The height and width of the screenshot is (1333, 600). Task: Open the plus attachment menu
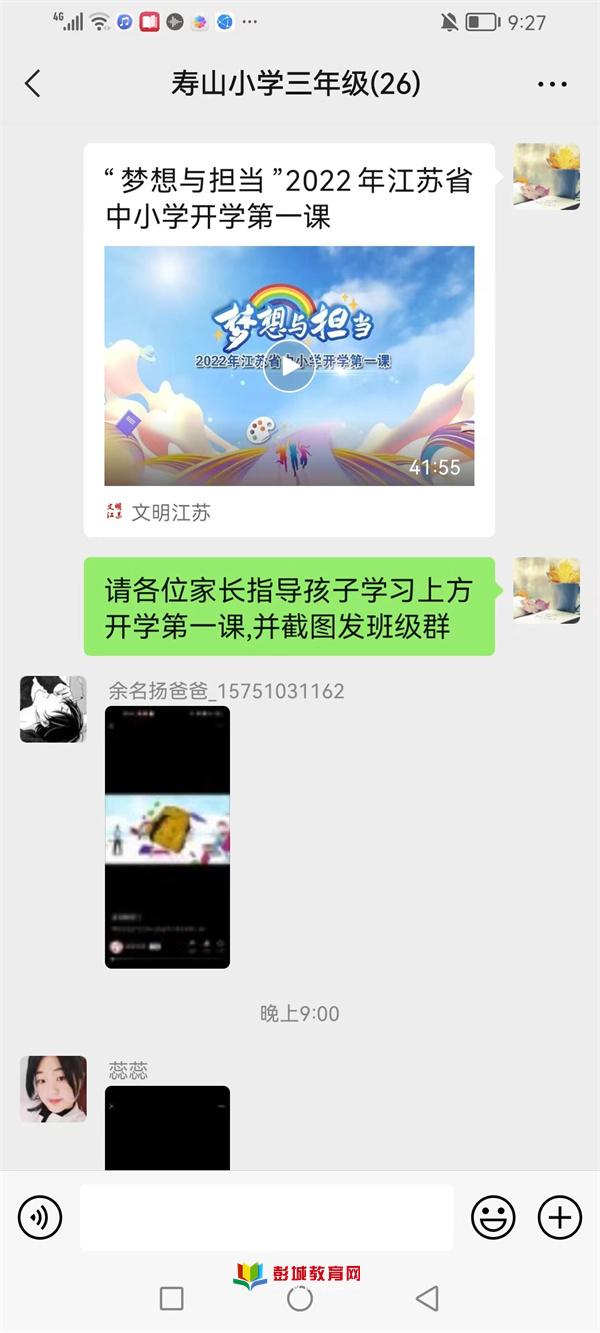point(559,1217)
